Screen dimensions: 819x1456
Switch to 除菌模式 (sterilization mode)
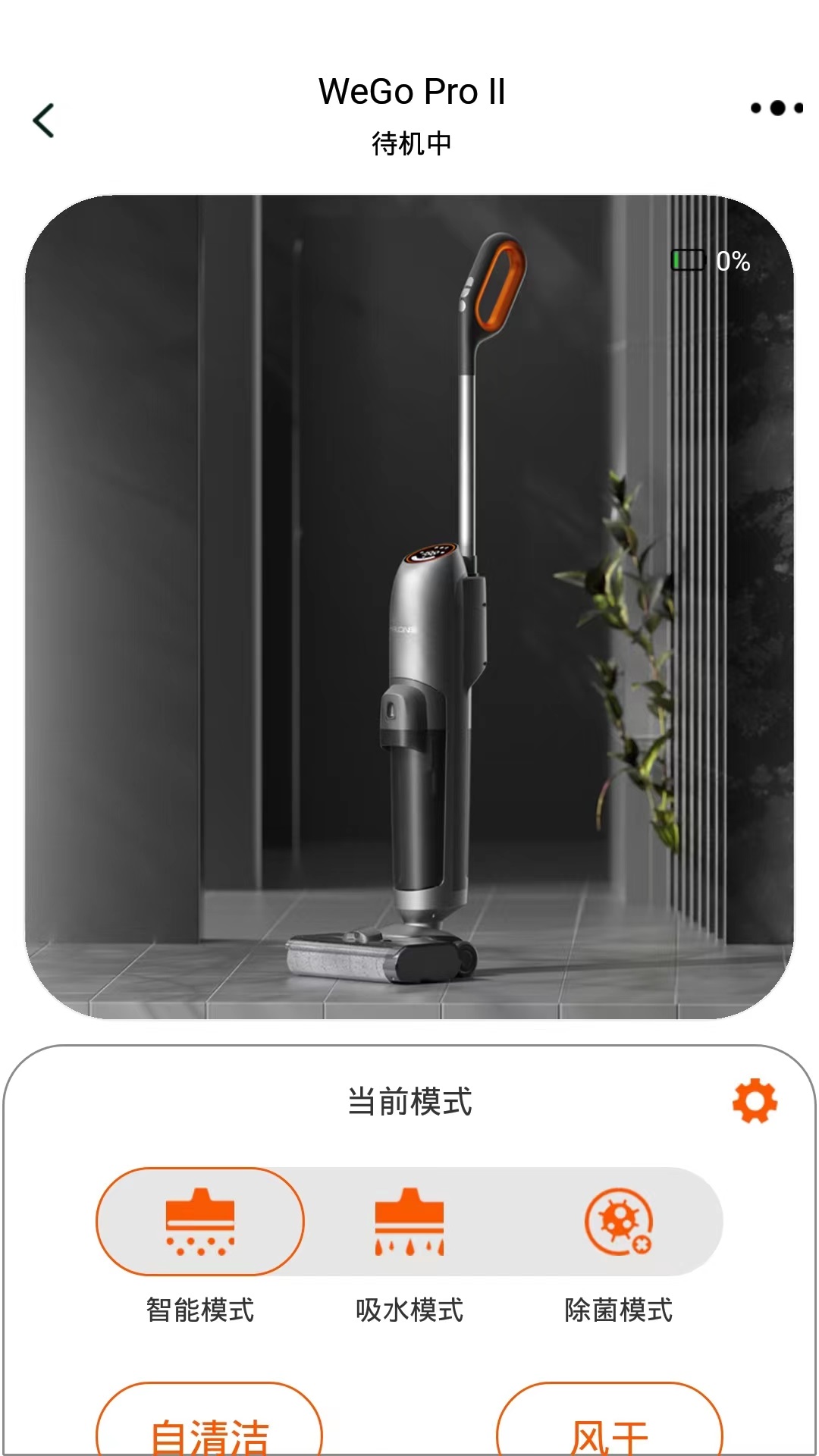tap(619, 1221)
